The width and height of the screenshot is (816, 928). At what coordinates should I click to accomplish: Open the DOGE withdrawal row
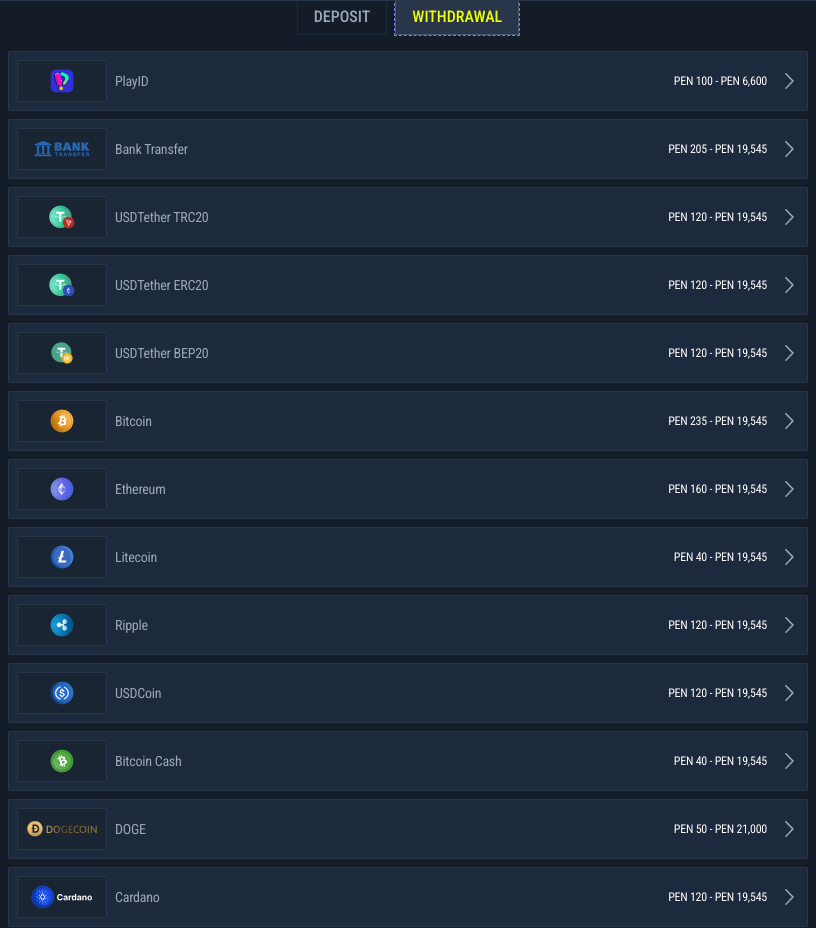(407, 829)
